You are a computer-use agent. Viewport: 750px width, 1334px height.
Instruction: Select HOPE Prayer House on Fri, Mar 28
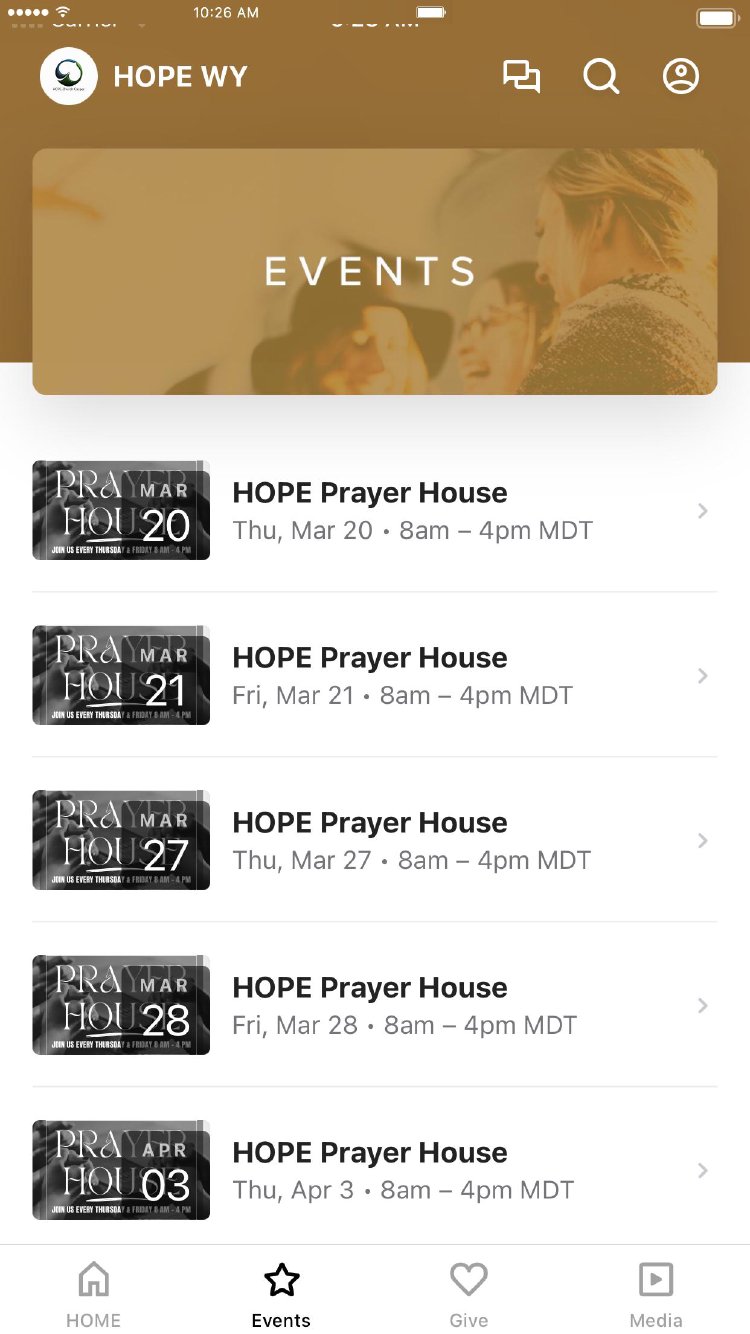(x=374, y=1005)
